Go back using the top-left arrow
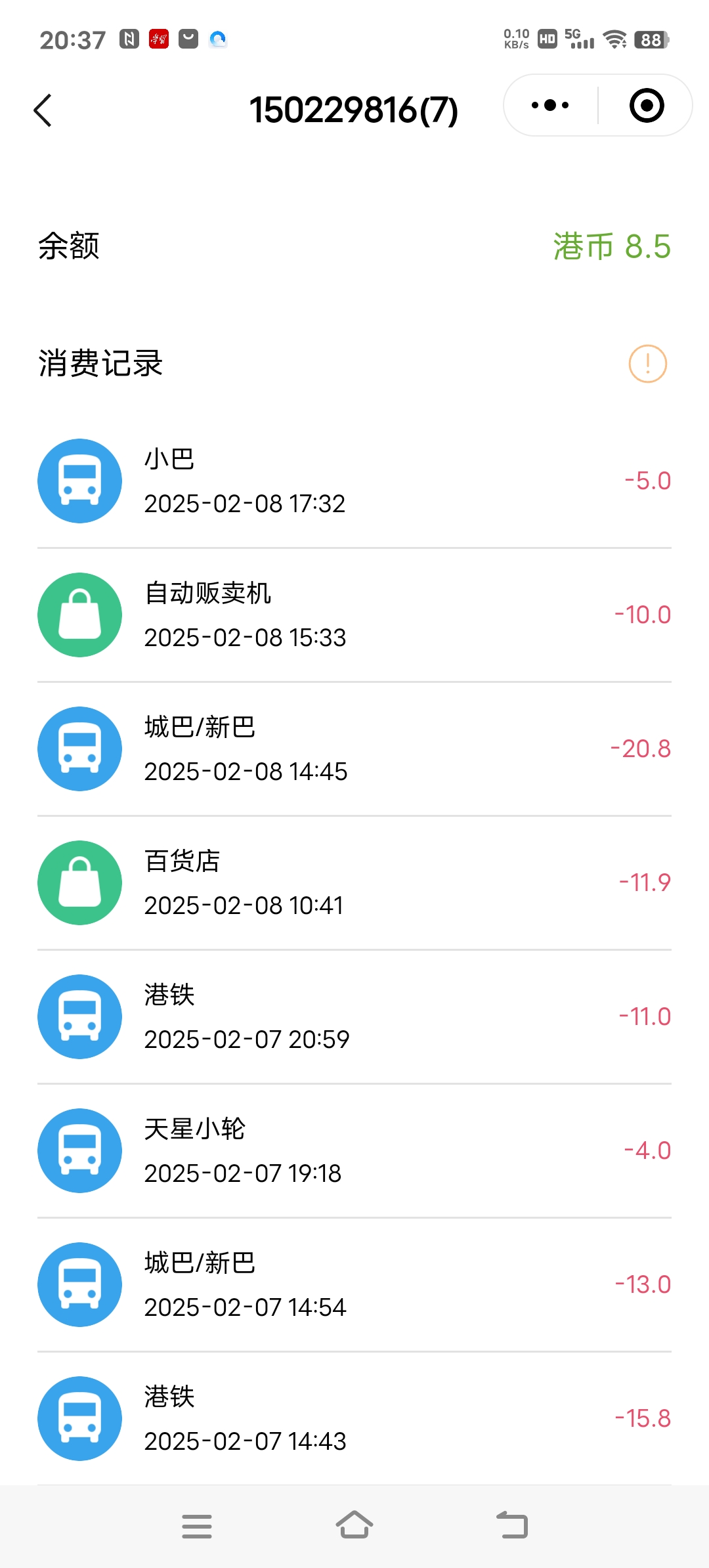The width and height of the screenshot is (709, 1568). point(43,110)
